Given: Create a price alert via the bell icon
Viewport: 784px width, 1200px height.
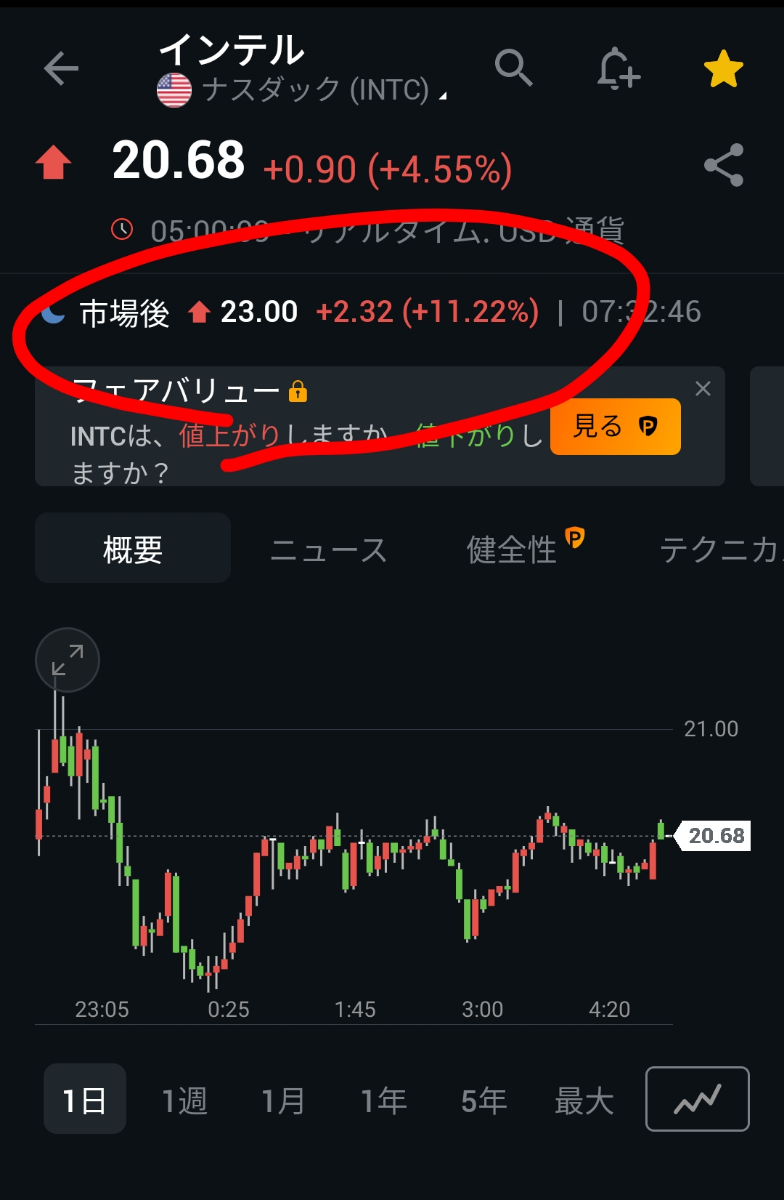Looking at the screenshot, I should 619,68.
